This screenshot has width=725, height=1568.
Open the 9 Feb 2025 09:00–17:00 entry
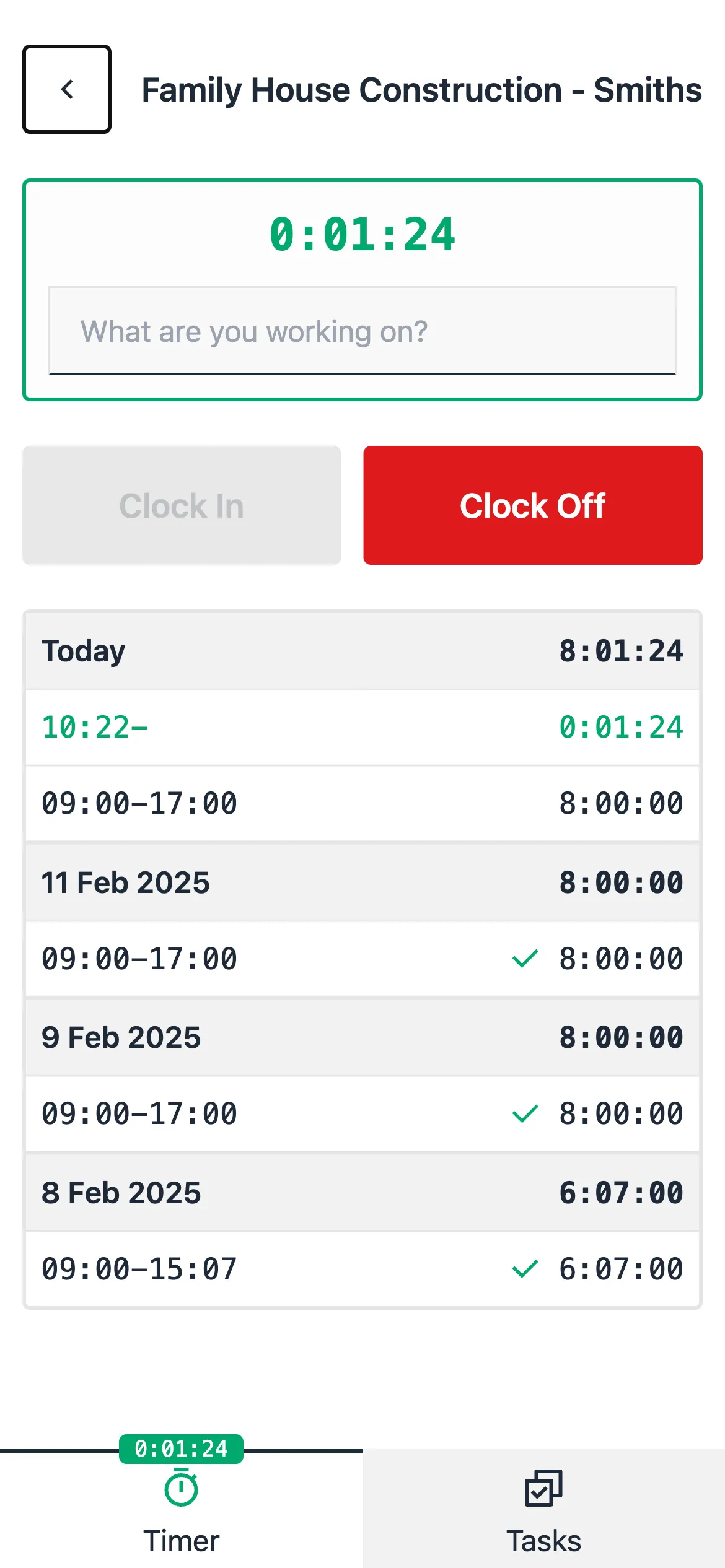pos(362,1113)
